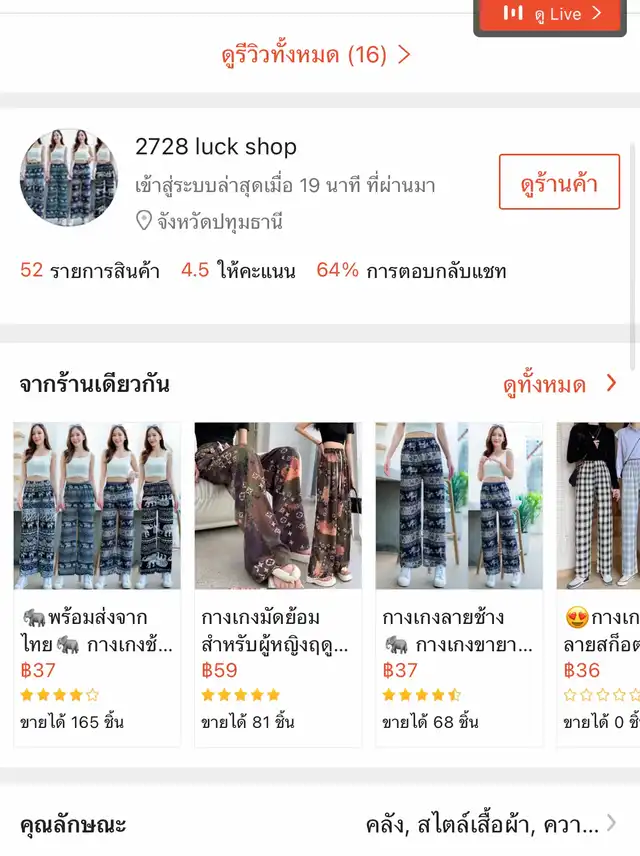Expand the คุณลักษณะ specifications row
Viewport: 640px width, 856px height.
(320, 825)
